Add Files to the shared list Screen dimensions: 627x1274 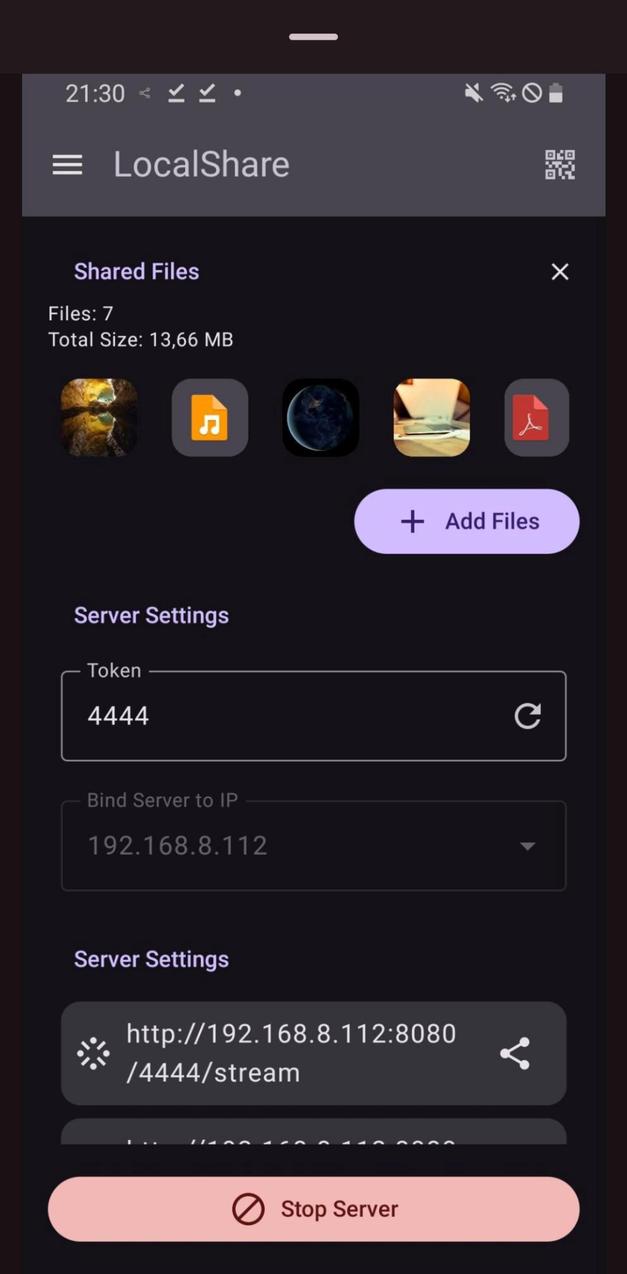click(x=466, y=521)
